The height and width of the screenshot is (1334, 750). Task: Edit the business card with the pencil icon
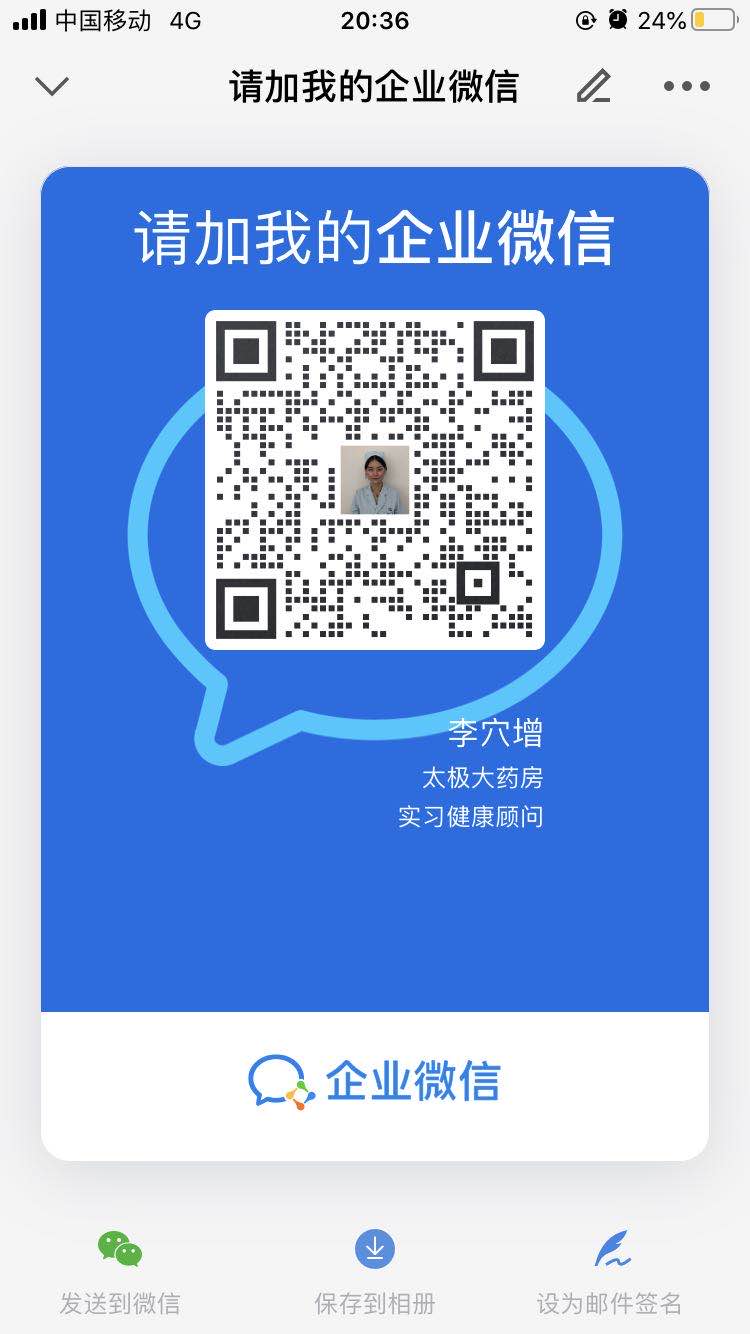(x=594, y=86)
